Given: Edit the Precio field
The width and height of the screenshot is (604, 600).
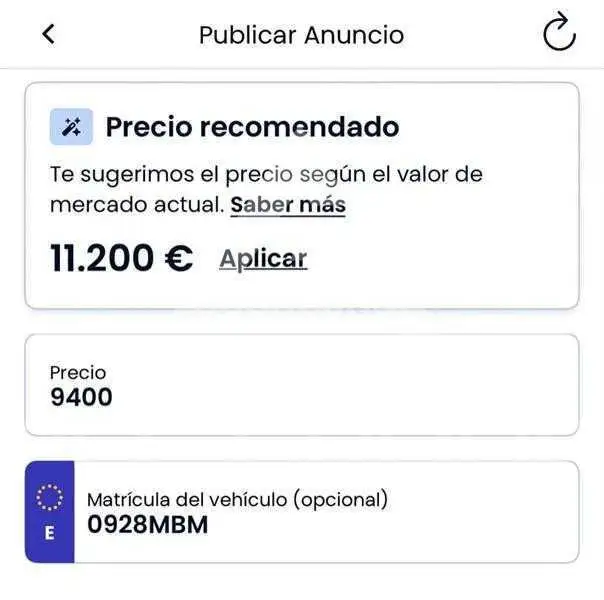Looking at the screenshot, I should click(x=302, y=385).
